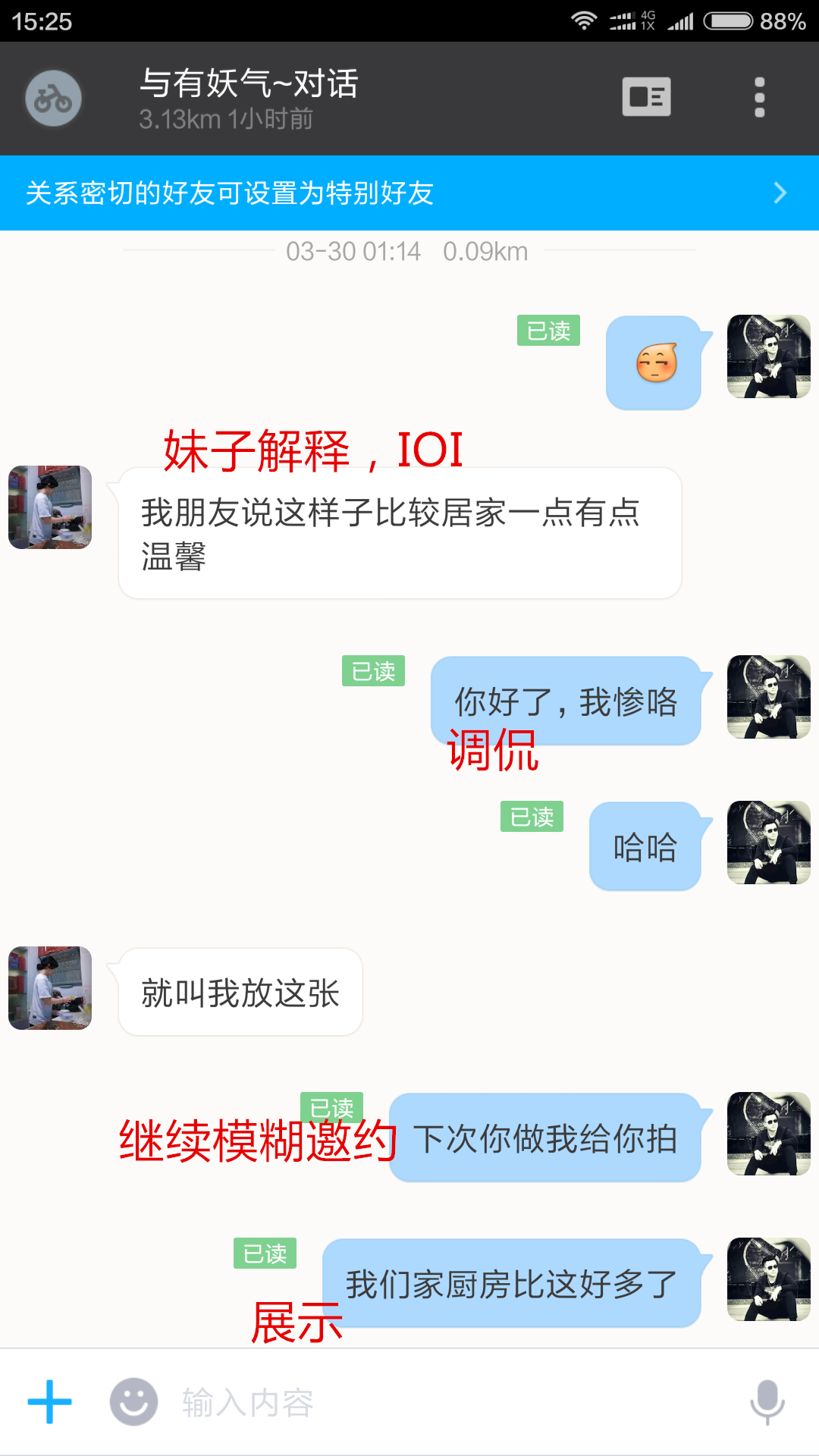This screenshot has height=1456, width=819.
Task: Open the emoji smiley picker
Action: click(133, 1402)
